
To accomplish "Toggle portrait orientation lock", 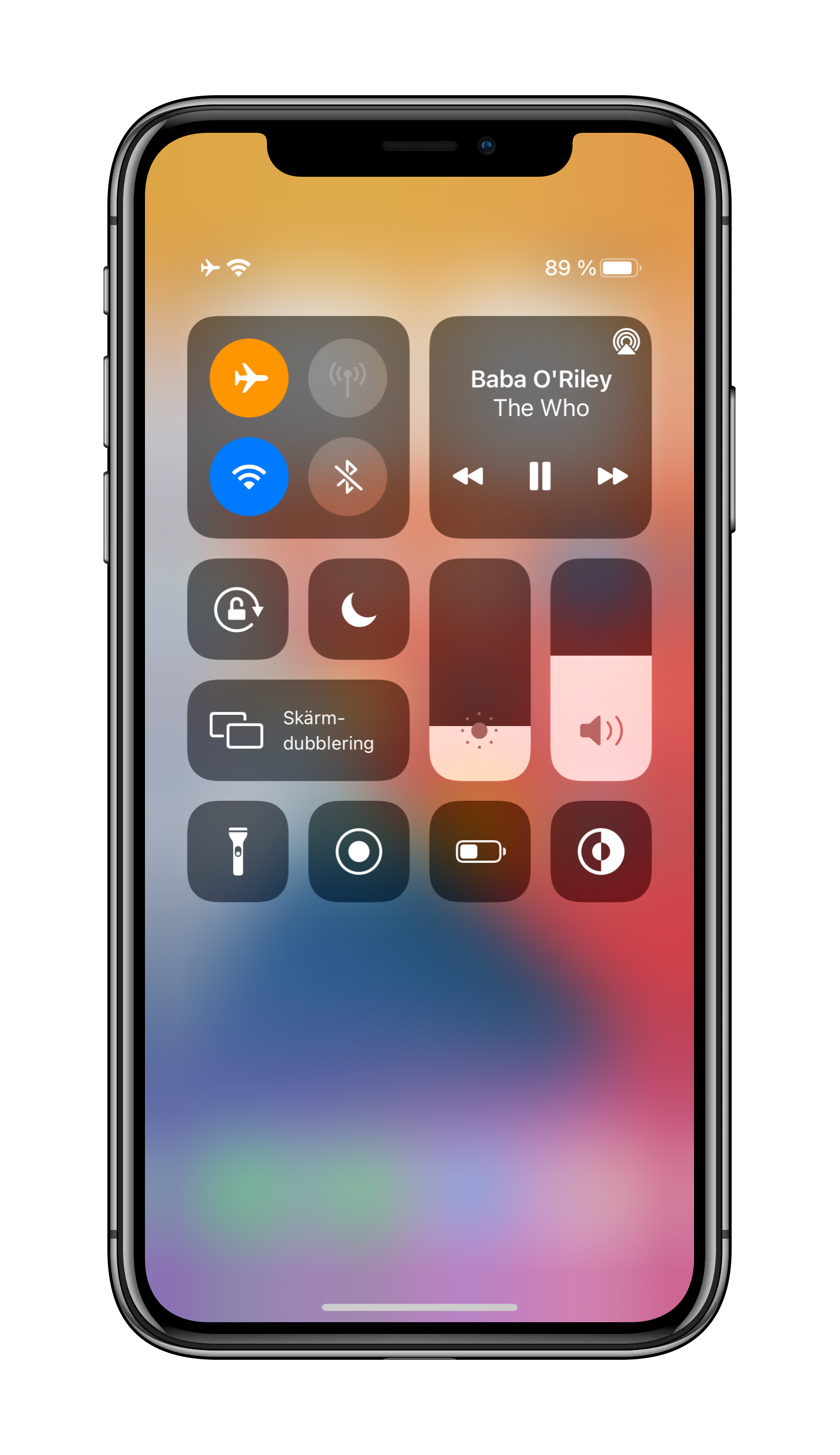I will pos(238,609).
